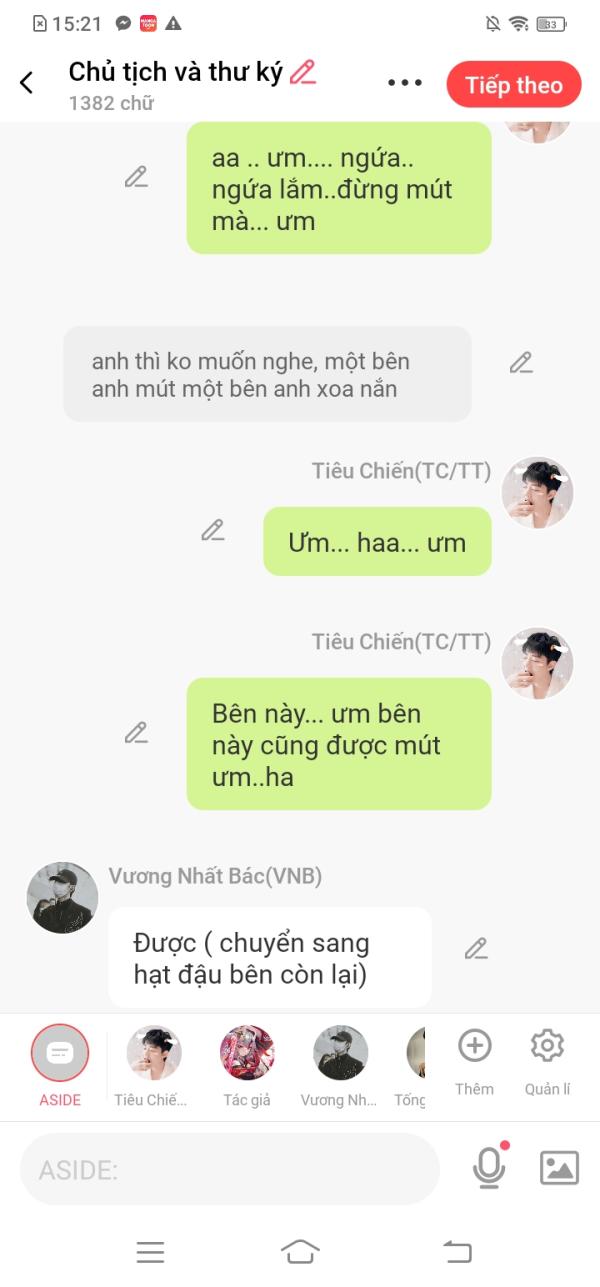Tap the "Tiếp theo" button
The image size is (600, 1287).
click(x=513, y=85)
